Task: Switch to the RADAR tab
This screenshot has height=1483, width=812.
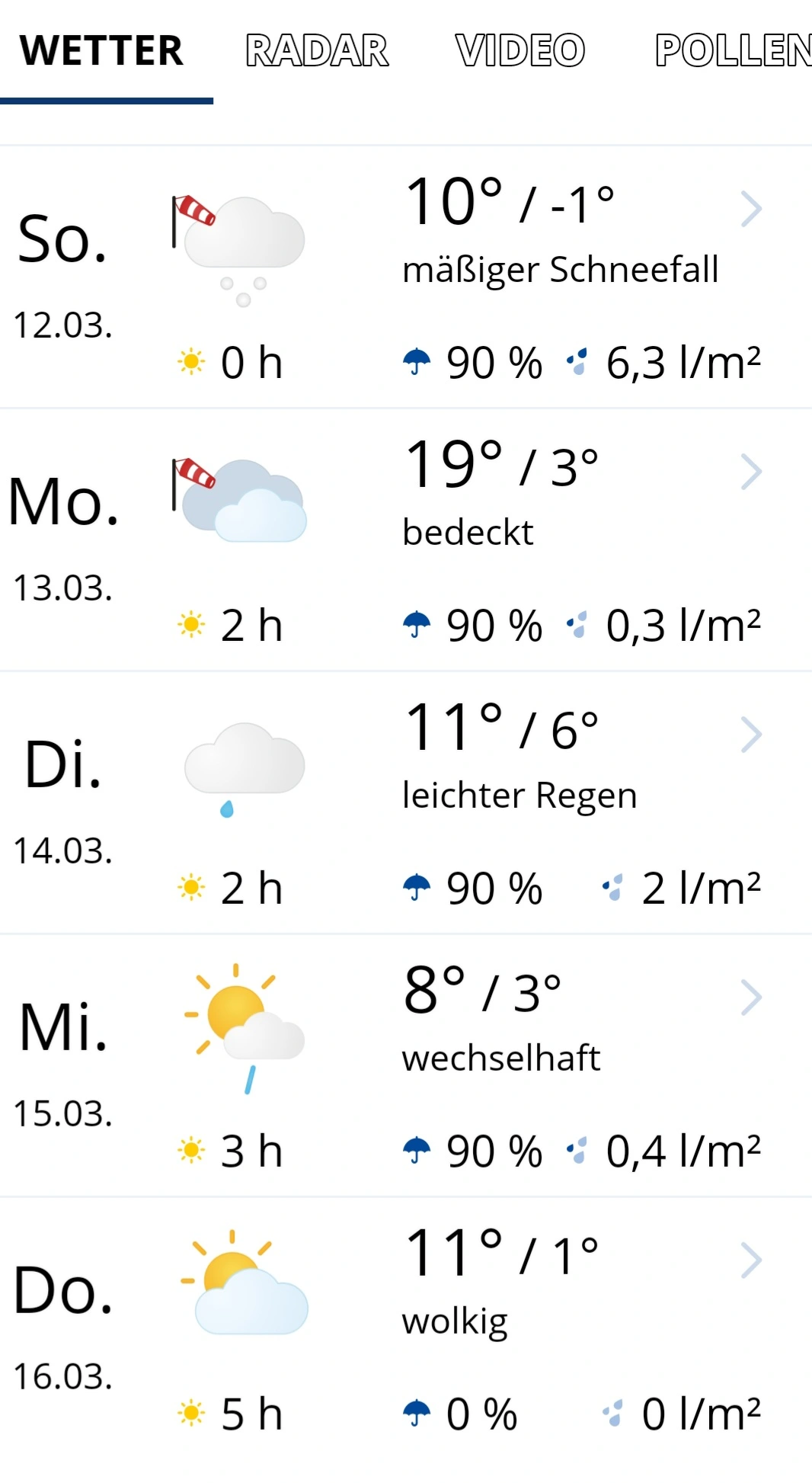Action: (x=317, y=51)
